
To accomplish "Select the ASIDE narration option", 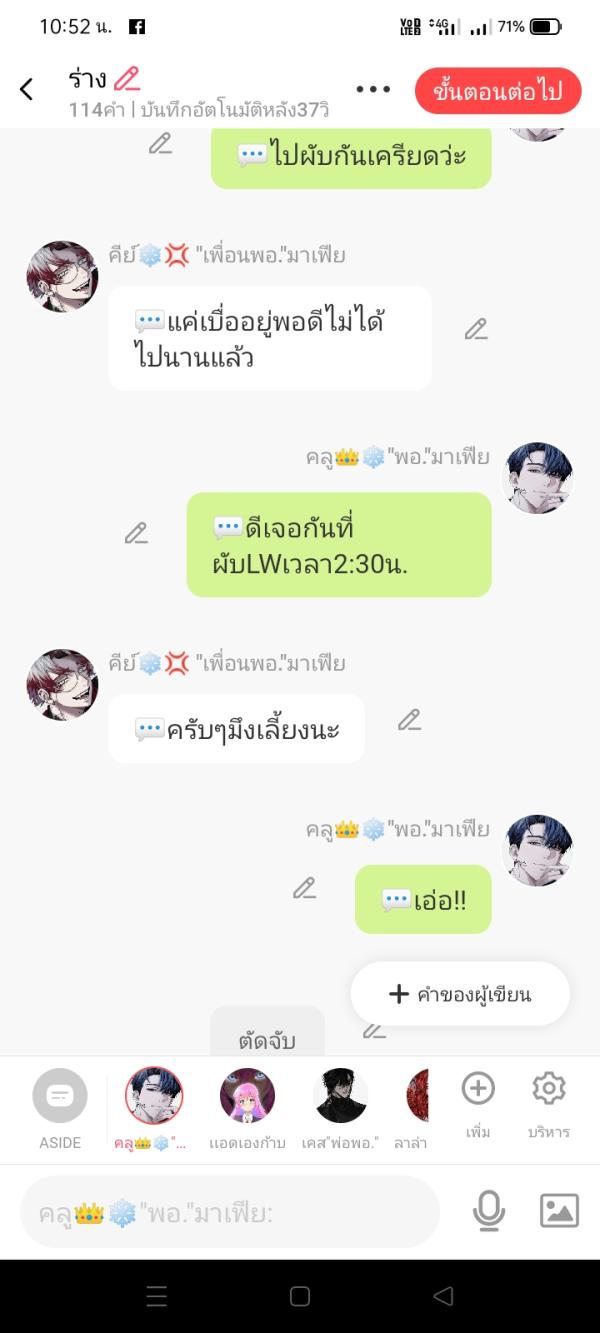I will point(60,1107).
